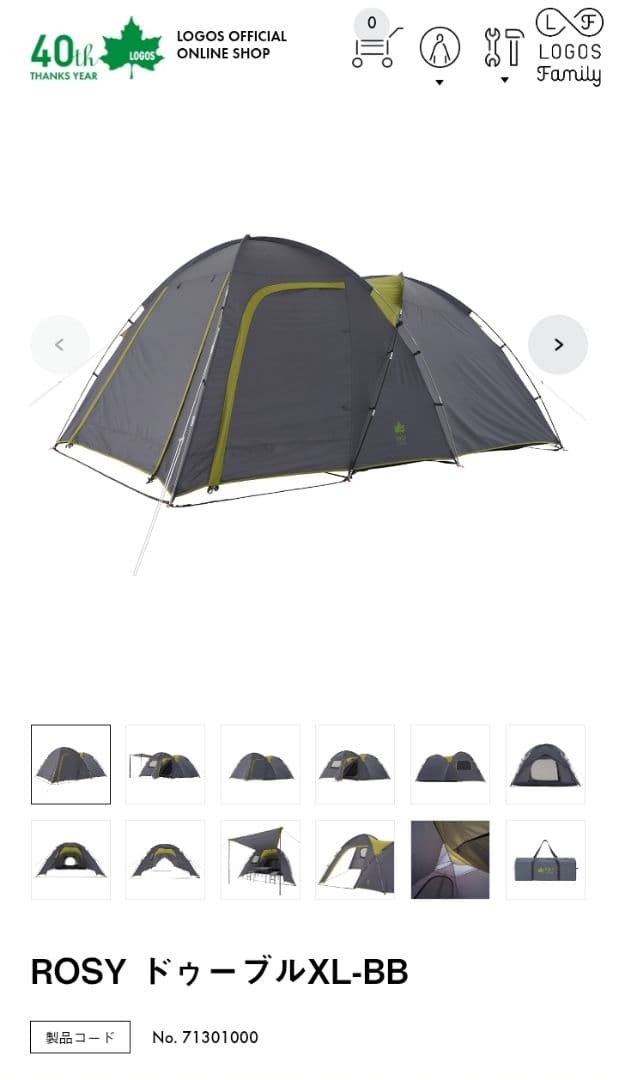The image size is (618, 1080).
Task: View the carry bag thumbnail
Action: click(545, 860)
